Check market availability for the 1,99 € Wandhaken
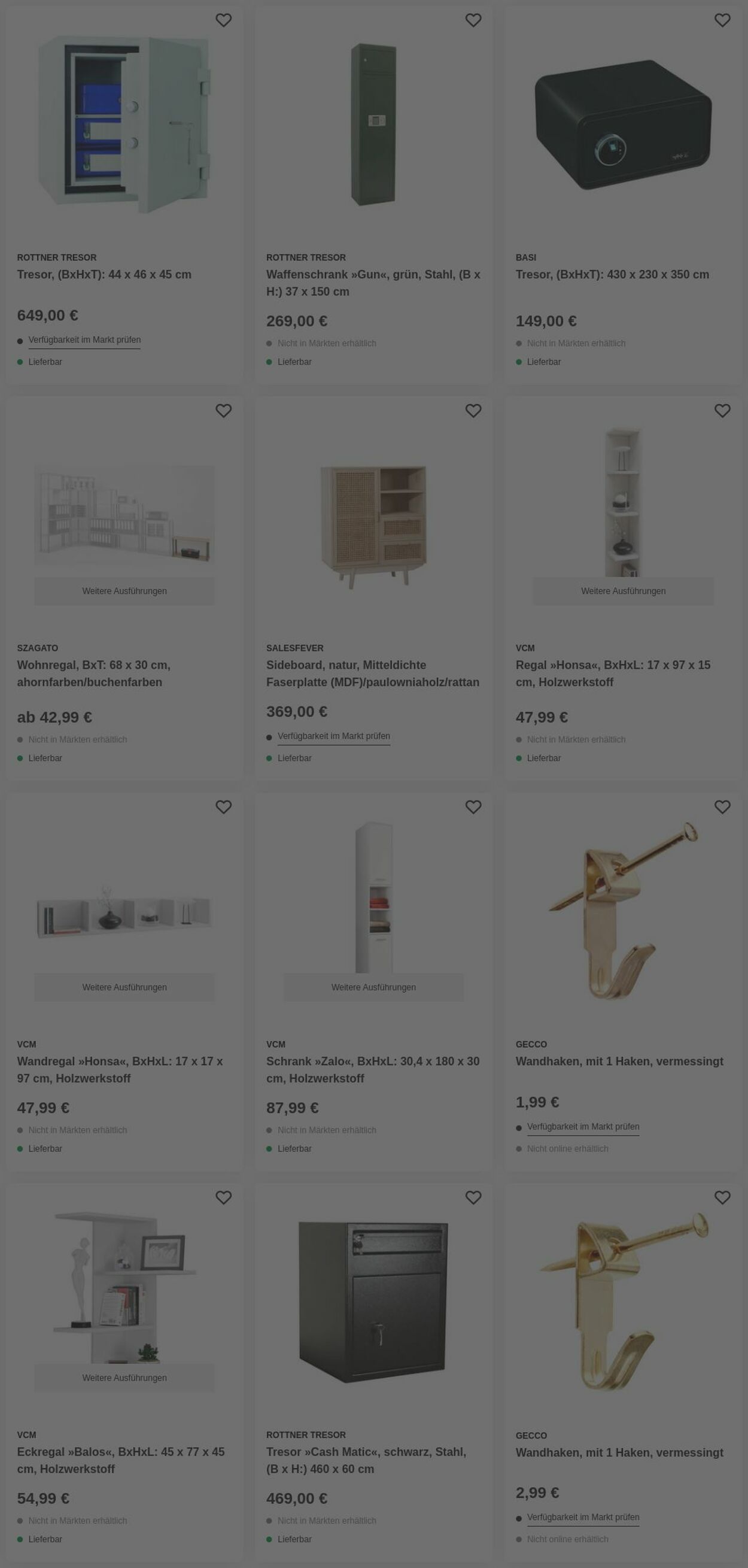748x1568 pixels. click(582, 1127)
